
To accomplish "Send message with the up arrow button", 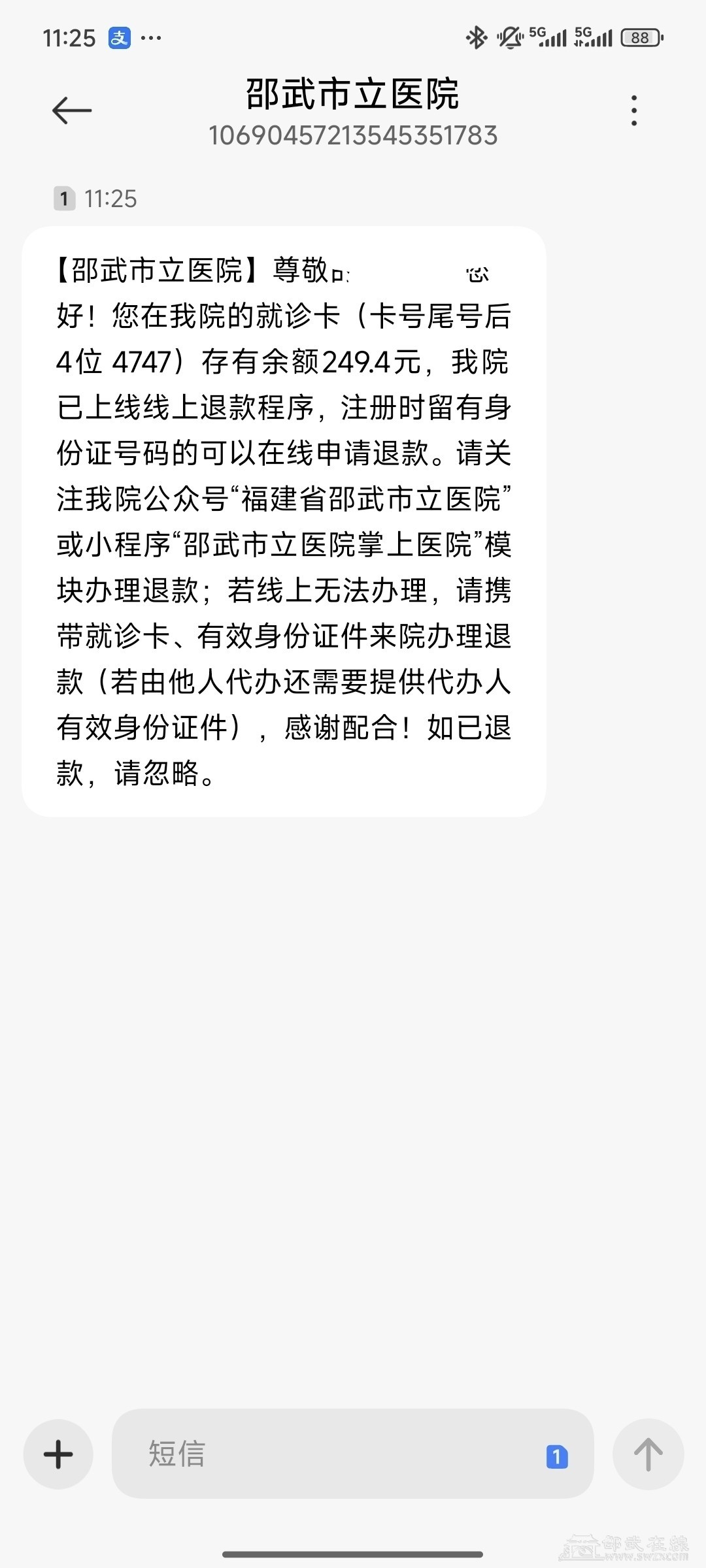I will point(648,1454).
